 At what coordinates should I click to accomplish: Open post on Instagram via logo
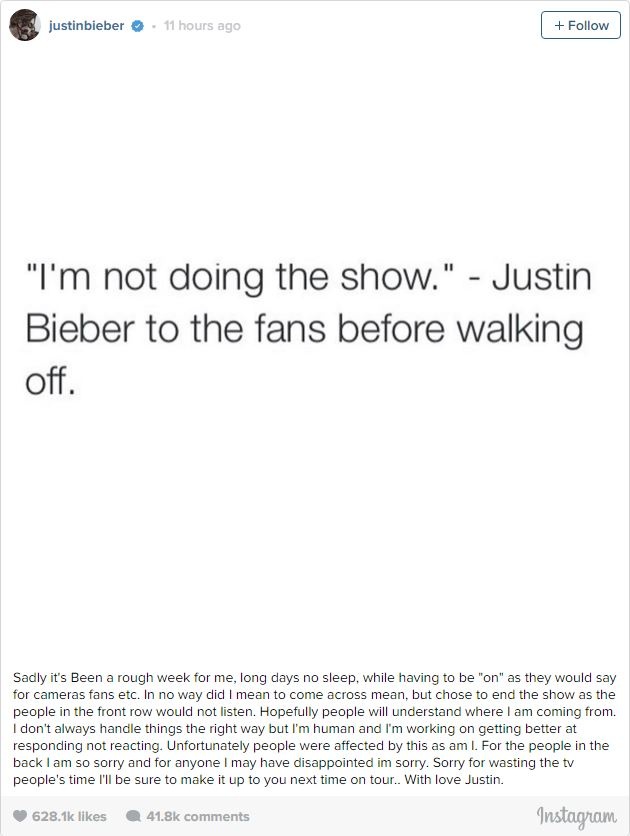(575, 815)
